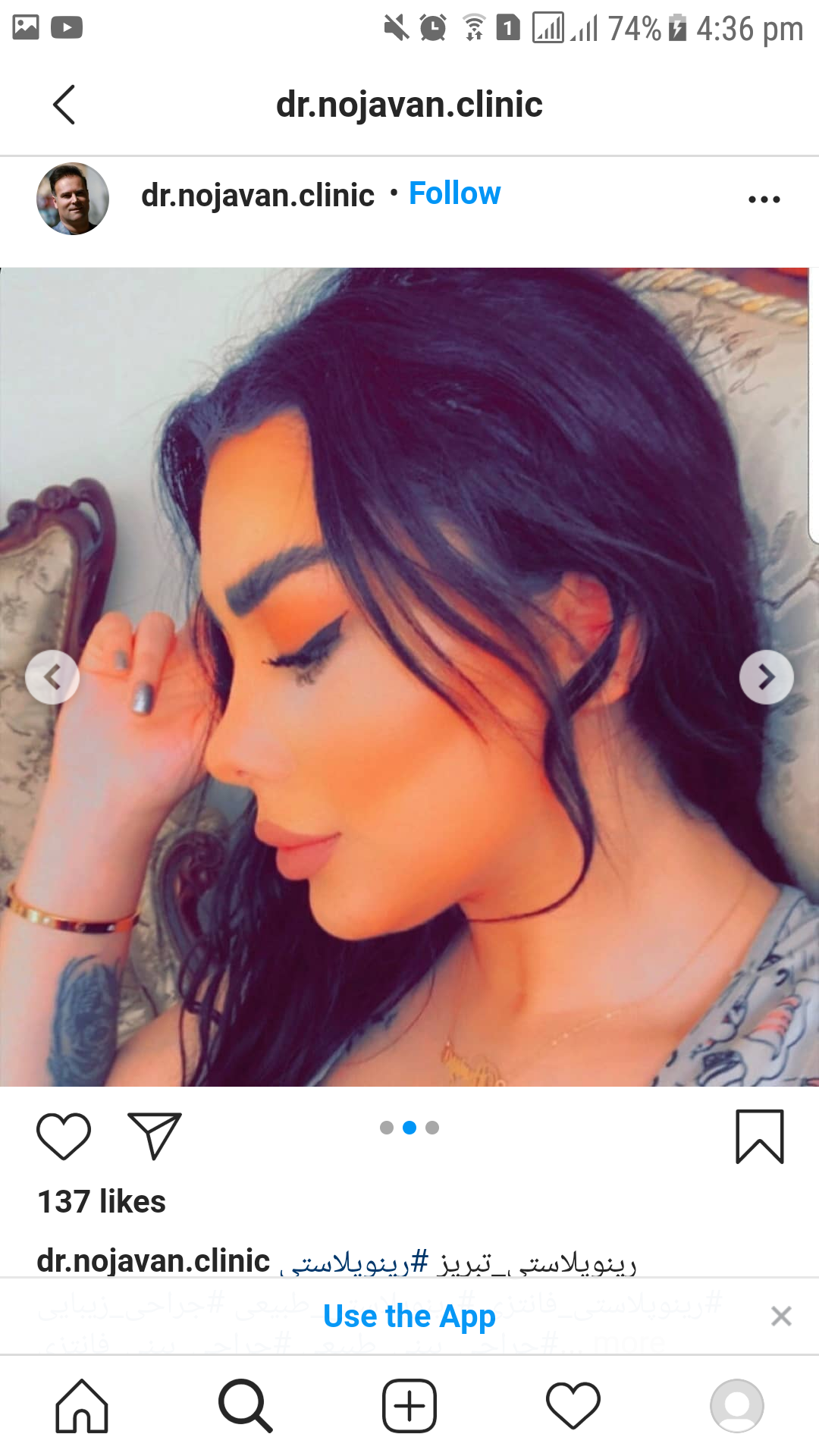Show the next photo in the carousel
This screenshot has height=1456, width=819.
point(767,677)
